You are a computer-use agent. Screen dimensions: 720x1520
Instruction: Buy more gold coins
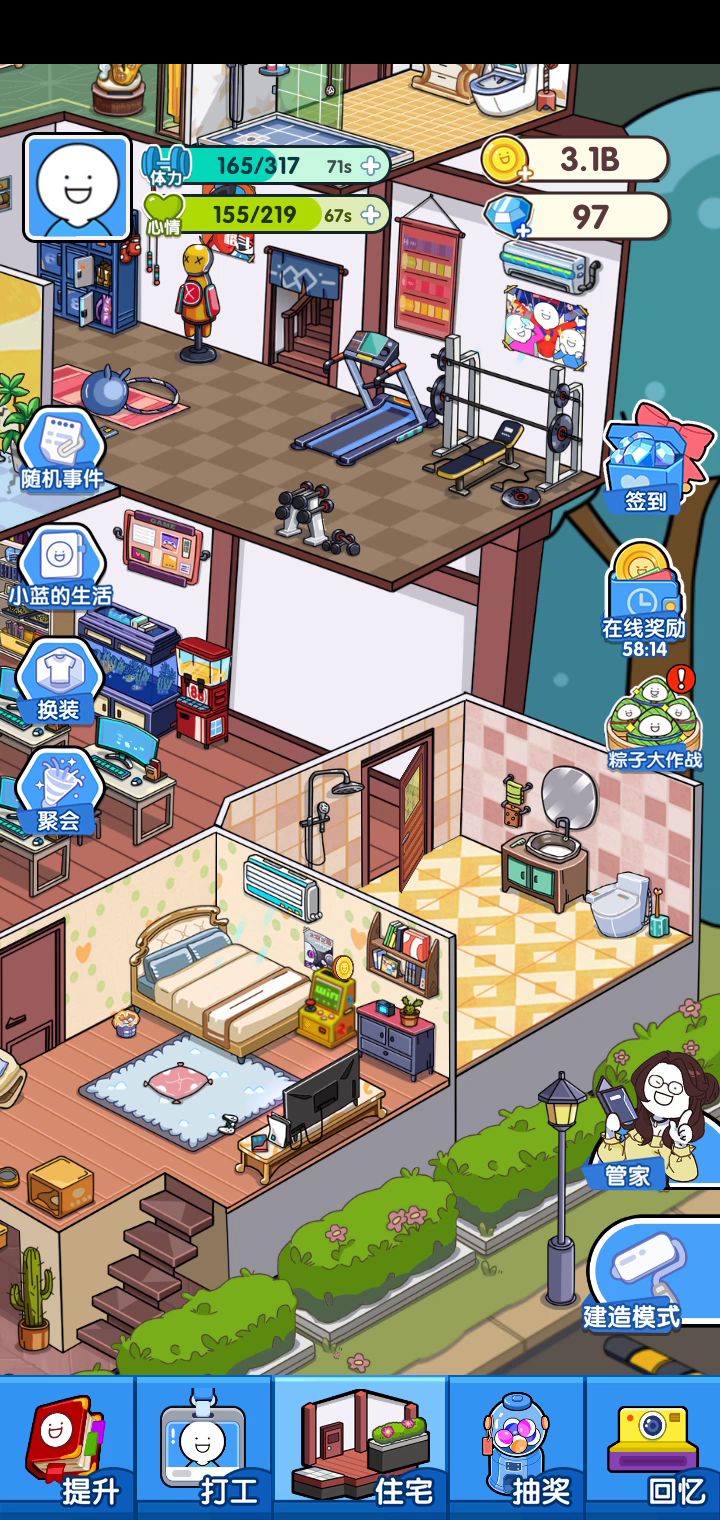coord(505,159)
